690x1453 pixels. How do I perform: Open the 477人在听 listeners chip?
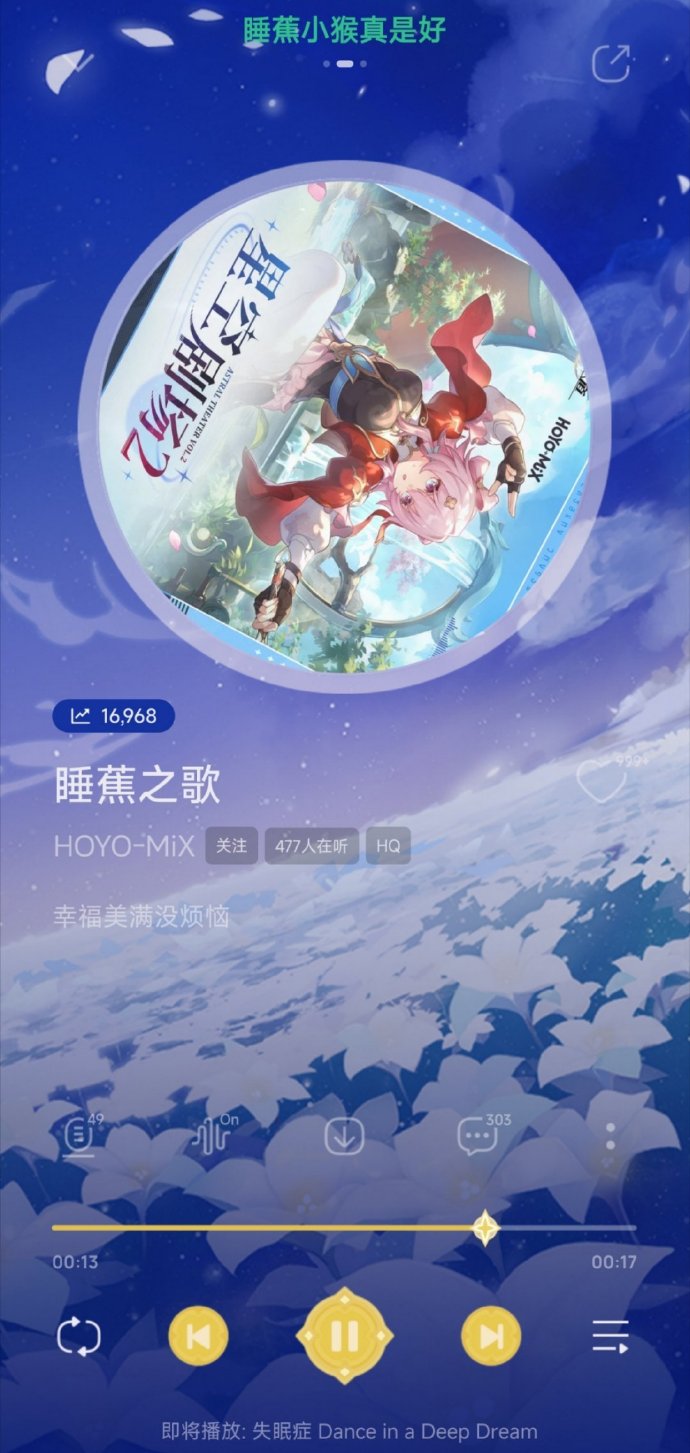(311, 846)
